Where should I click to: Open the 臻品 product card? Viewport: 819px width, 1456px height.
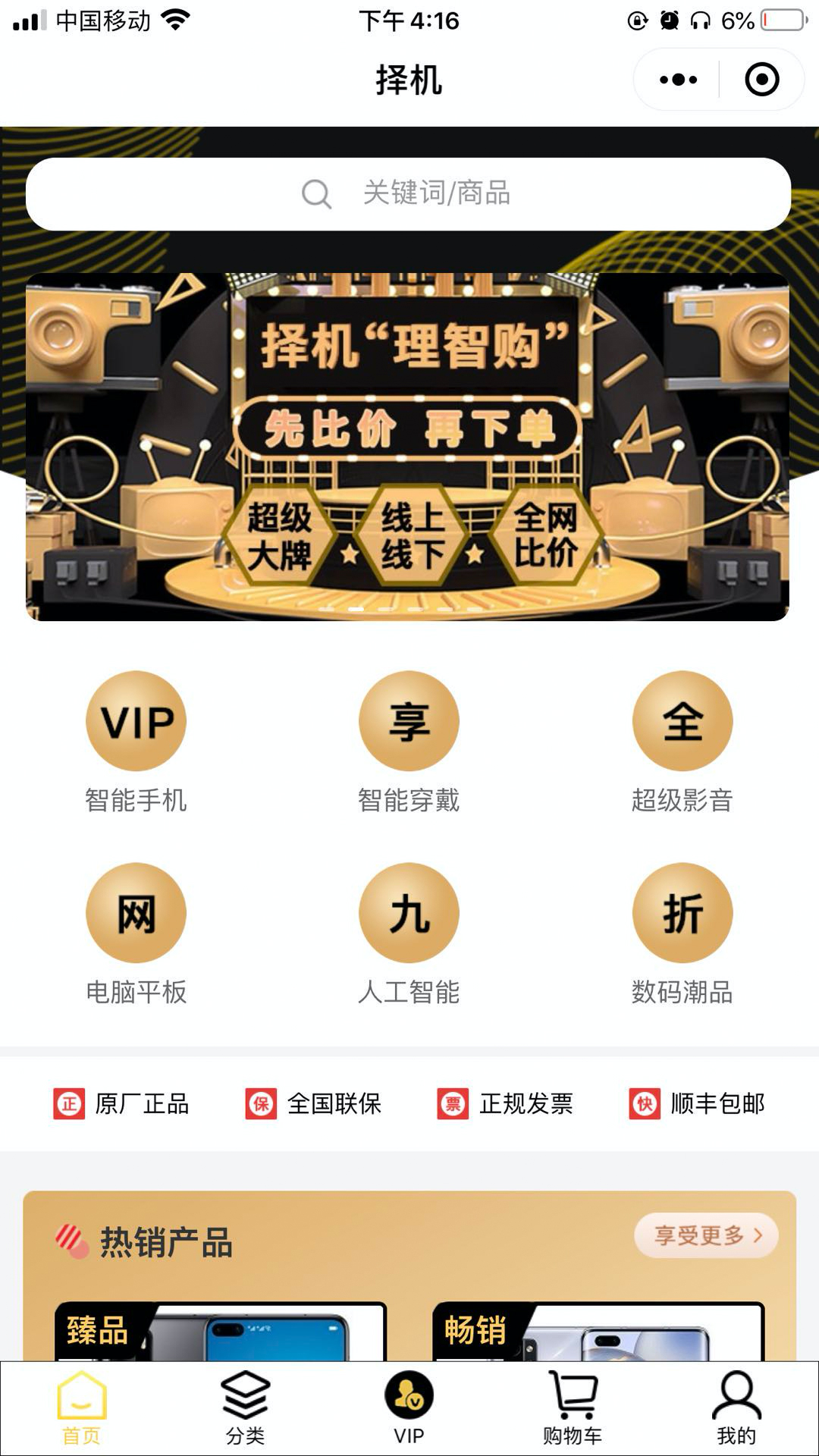(221, 1332)
